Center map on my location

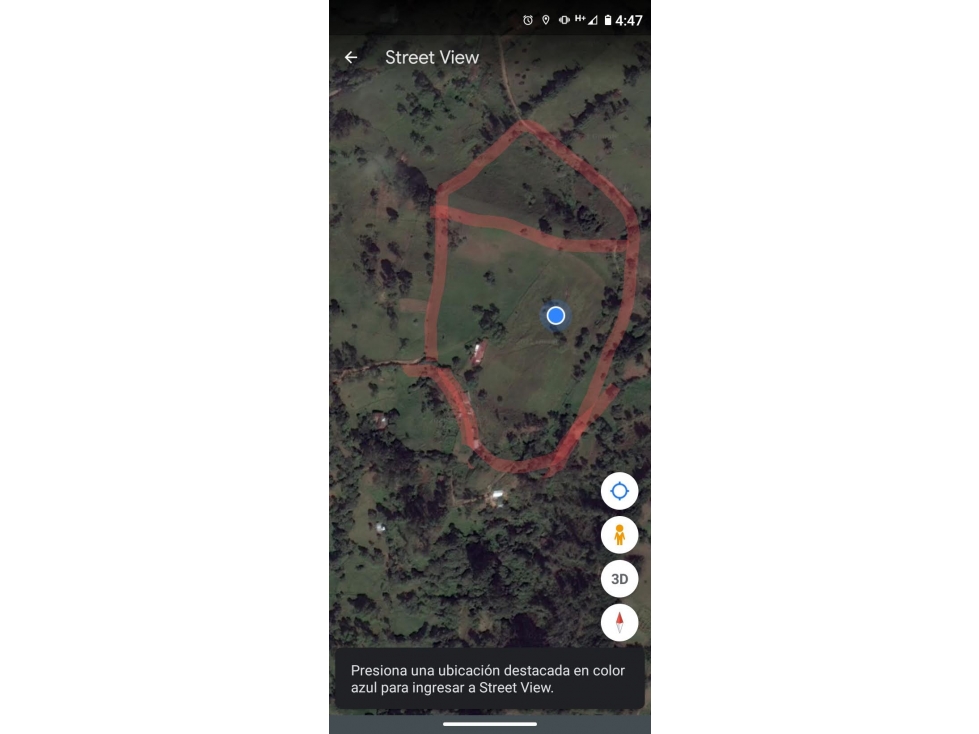tap(619, 491)
